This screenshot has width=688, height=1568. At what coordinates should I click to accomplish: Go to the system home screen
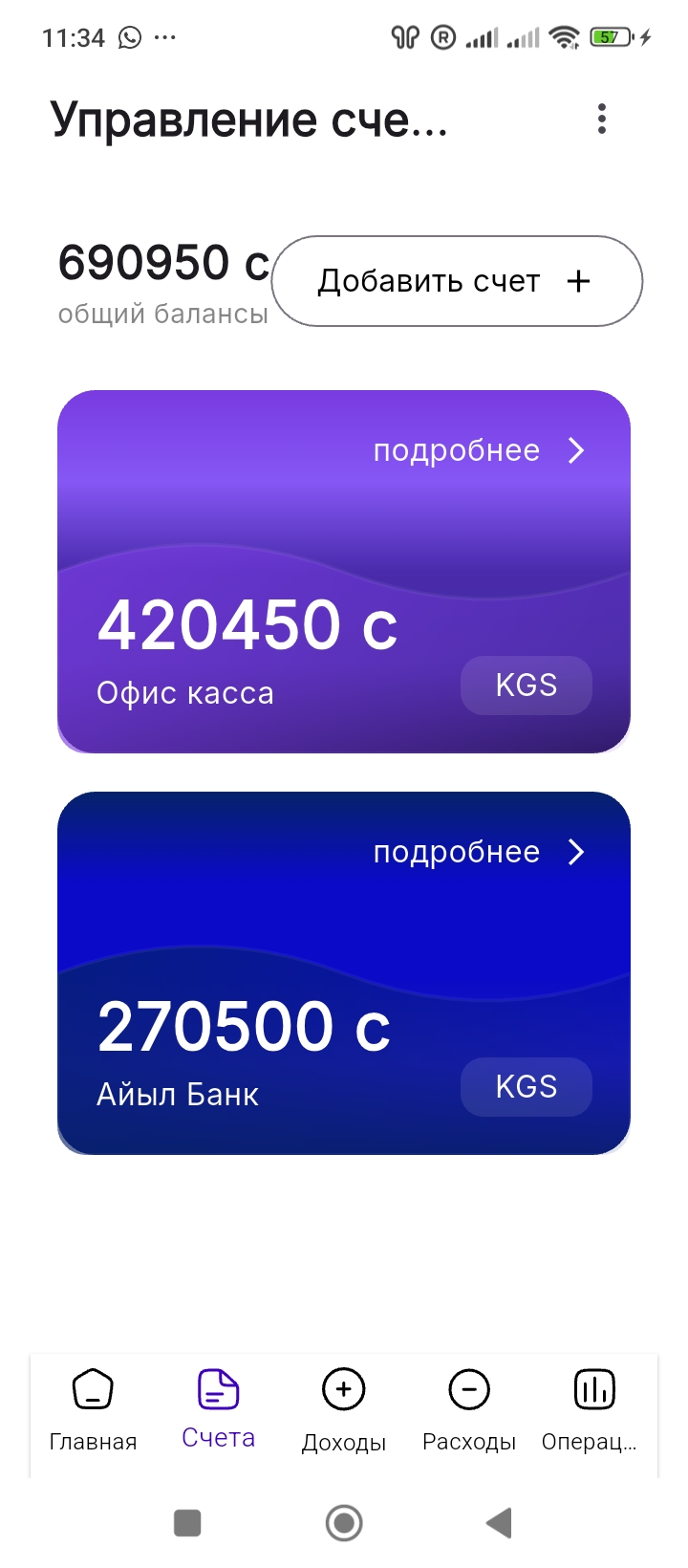click(344, 1522)
